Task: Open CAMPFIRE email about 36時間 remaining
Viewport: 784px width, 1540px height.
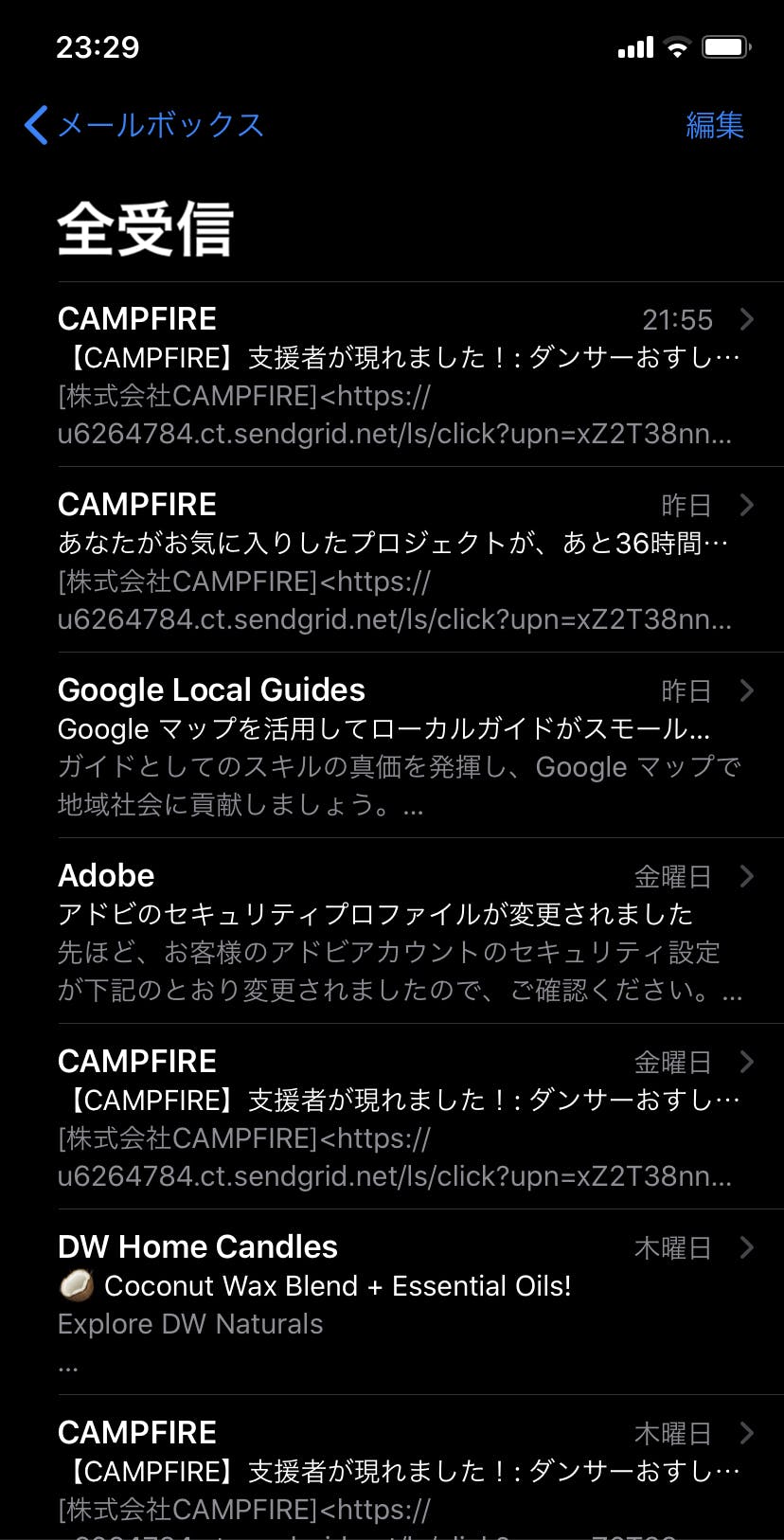Action: click(398, 561)
